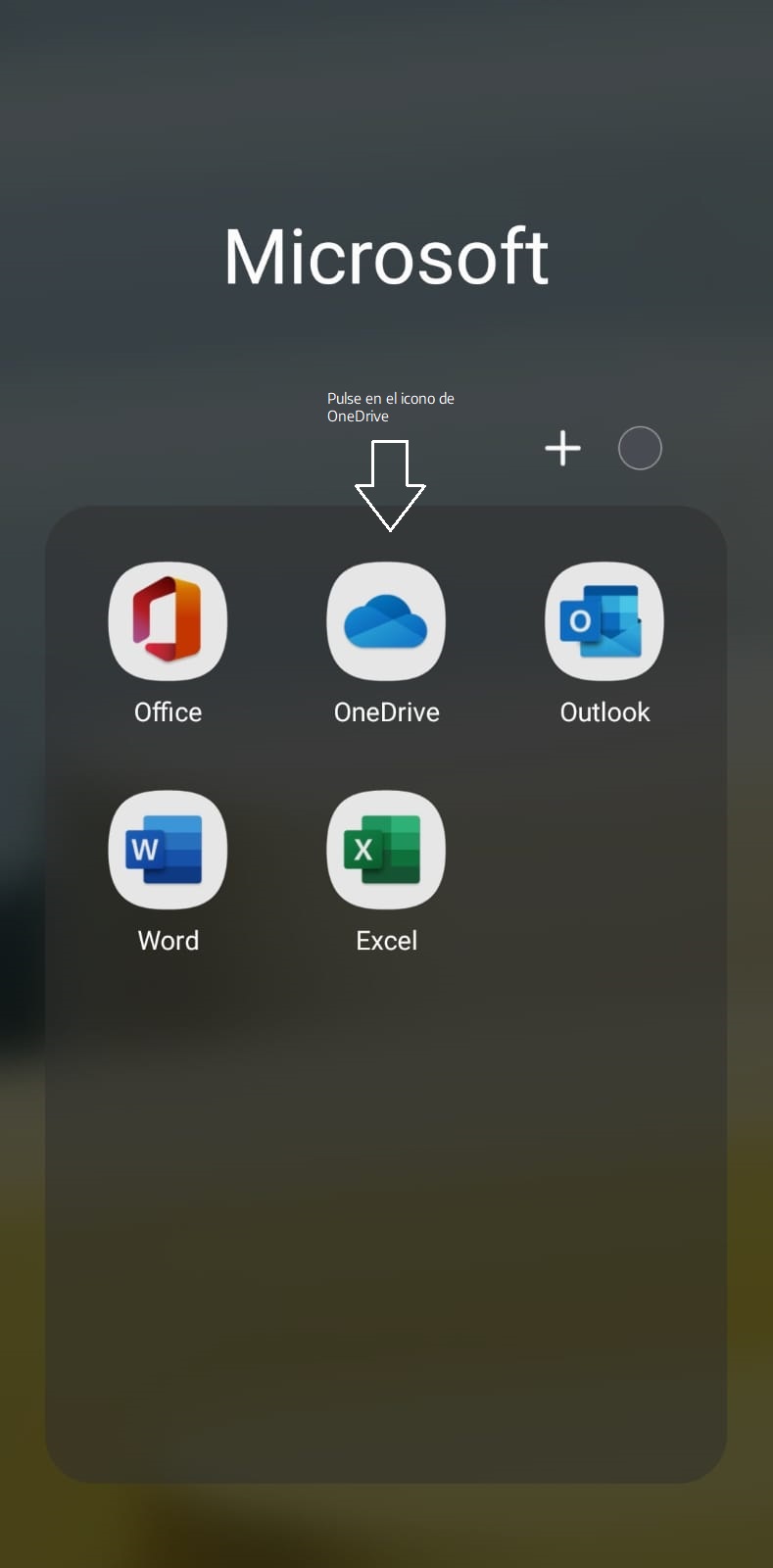Choose the folder color circle
The image size is (773, 1568).
point(640,449)
